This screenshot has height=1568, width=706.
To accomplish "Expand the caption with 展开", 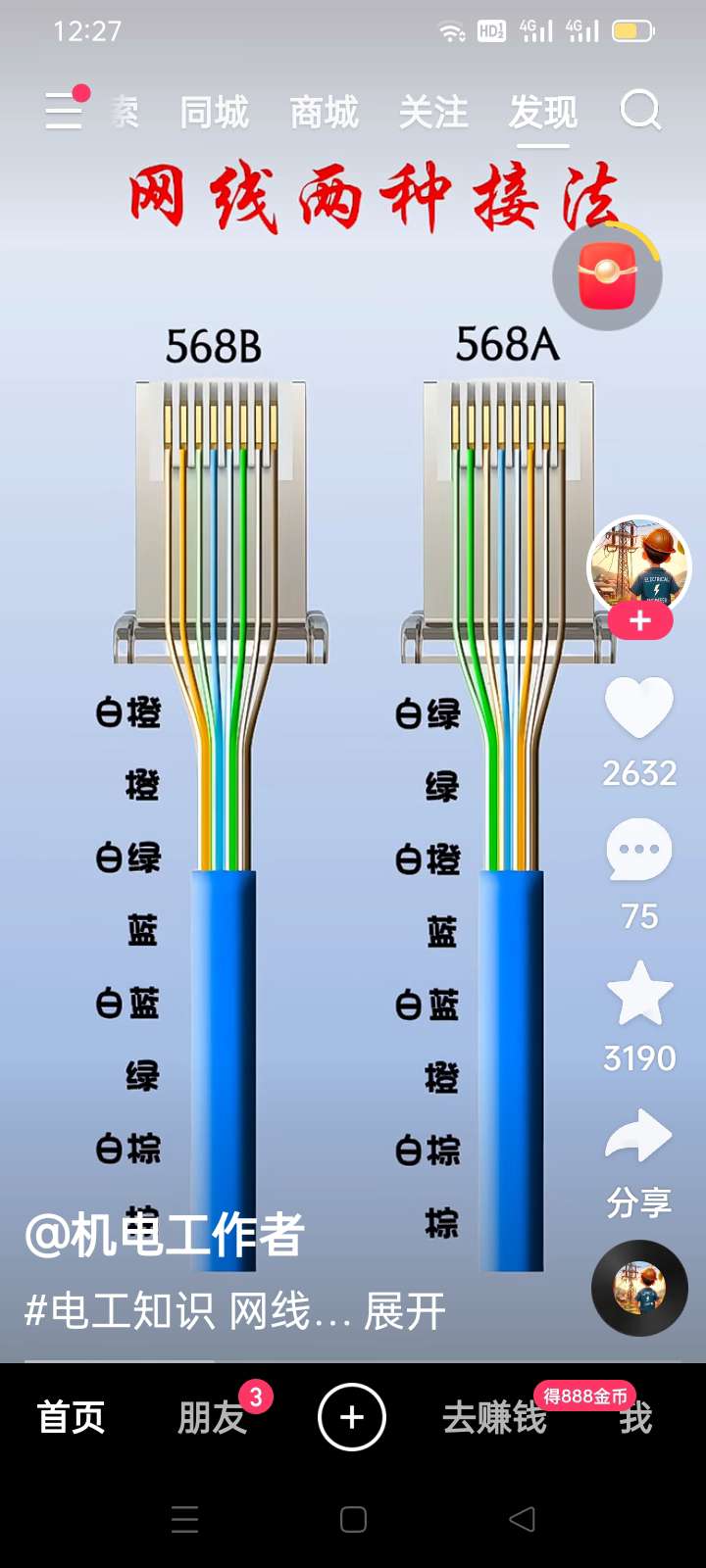I will 404,1311.
